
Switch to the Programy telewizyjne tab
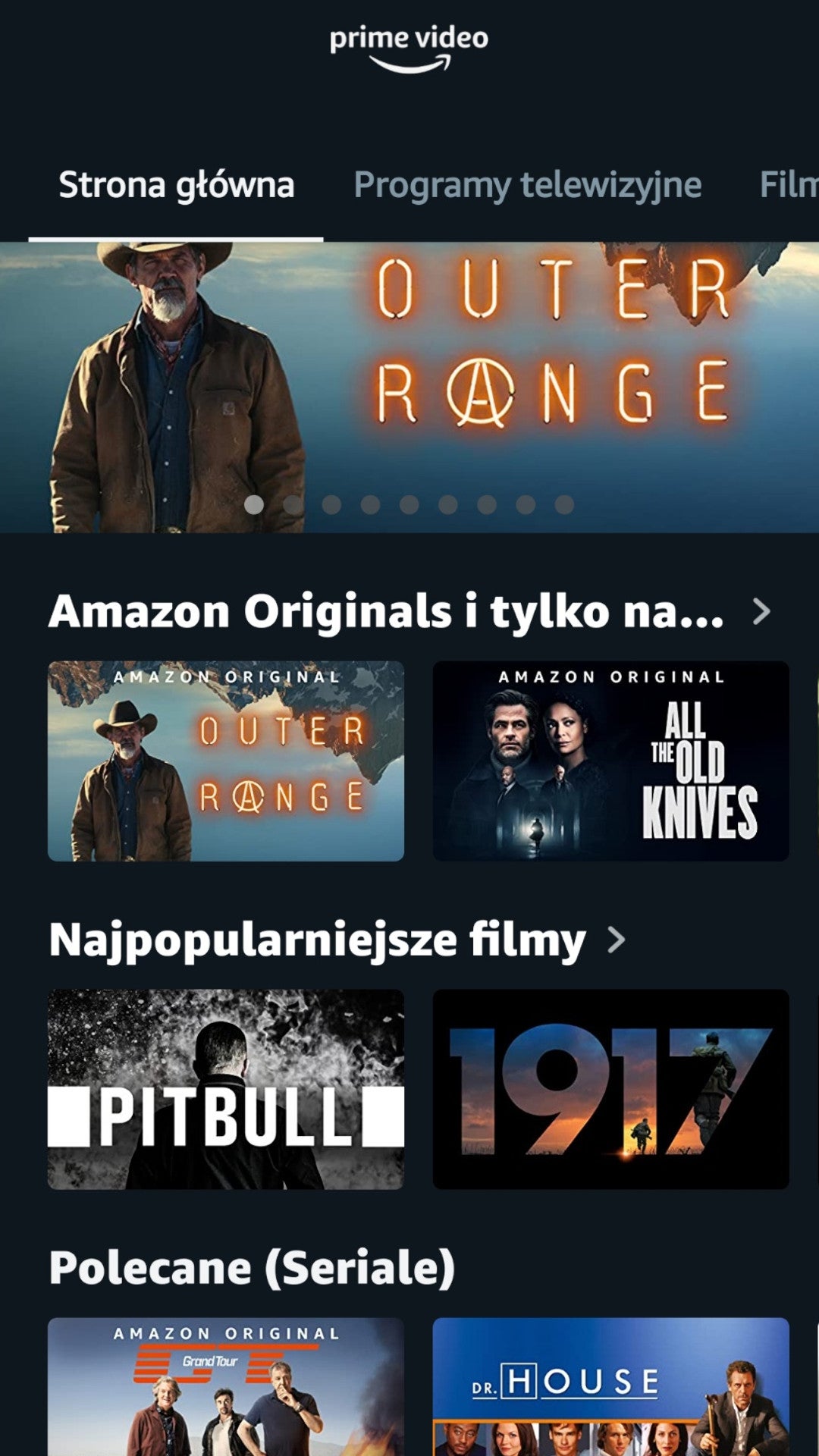click(527, 185)
